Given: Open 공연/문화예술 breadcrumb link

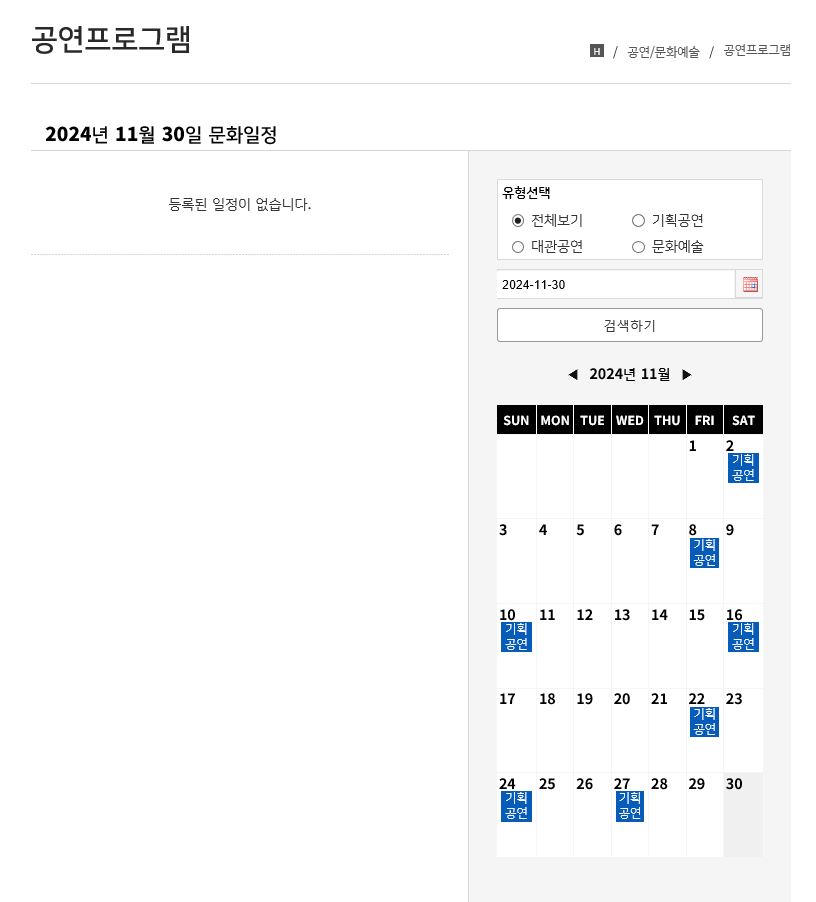Looking at the screenshot, I should coord(663,52).
